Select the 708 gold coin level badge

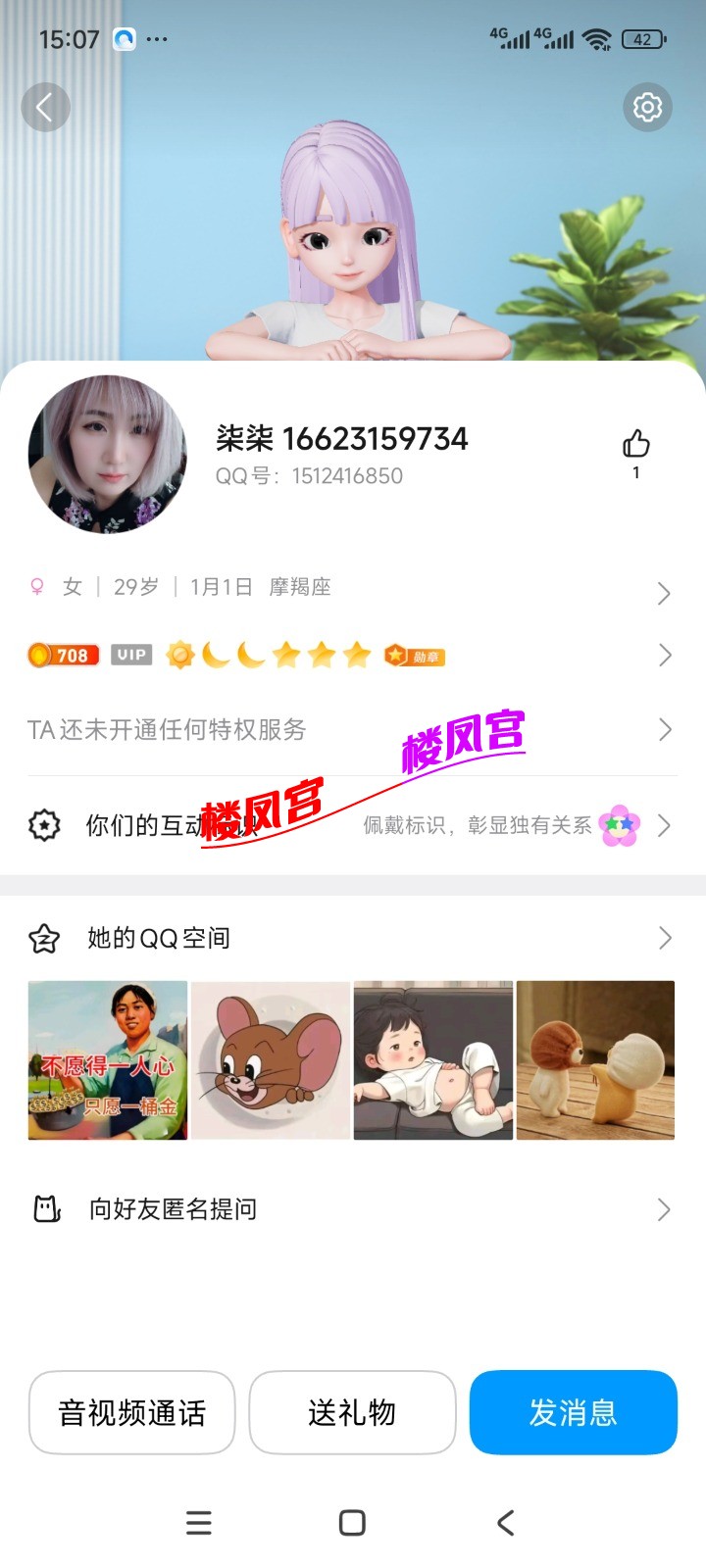tap(63, 655)
